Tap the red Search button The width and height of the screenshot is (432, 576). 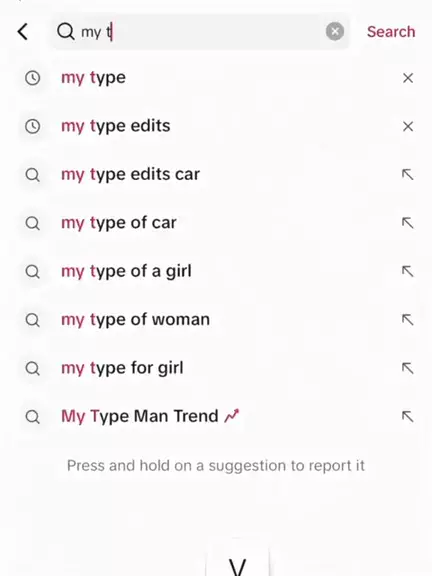(391, 32)
